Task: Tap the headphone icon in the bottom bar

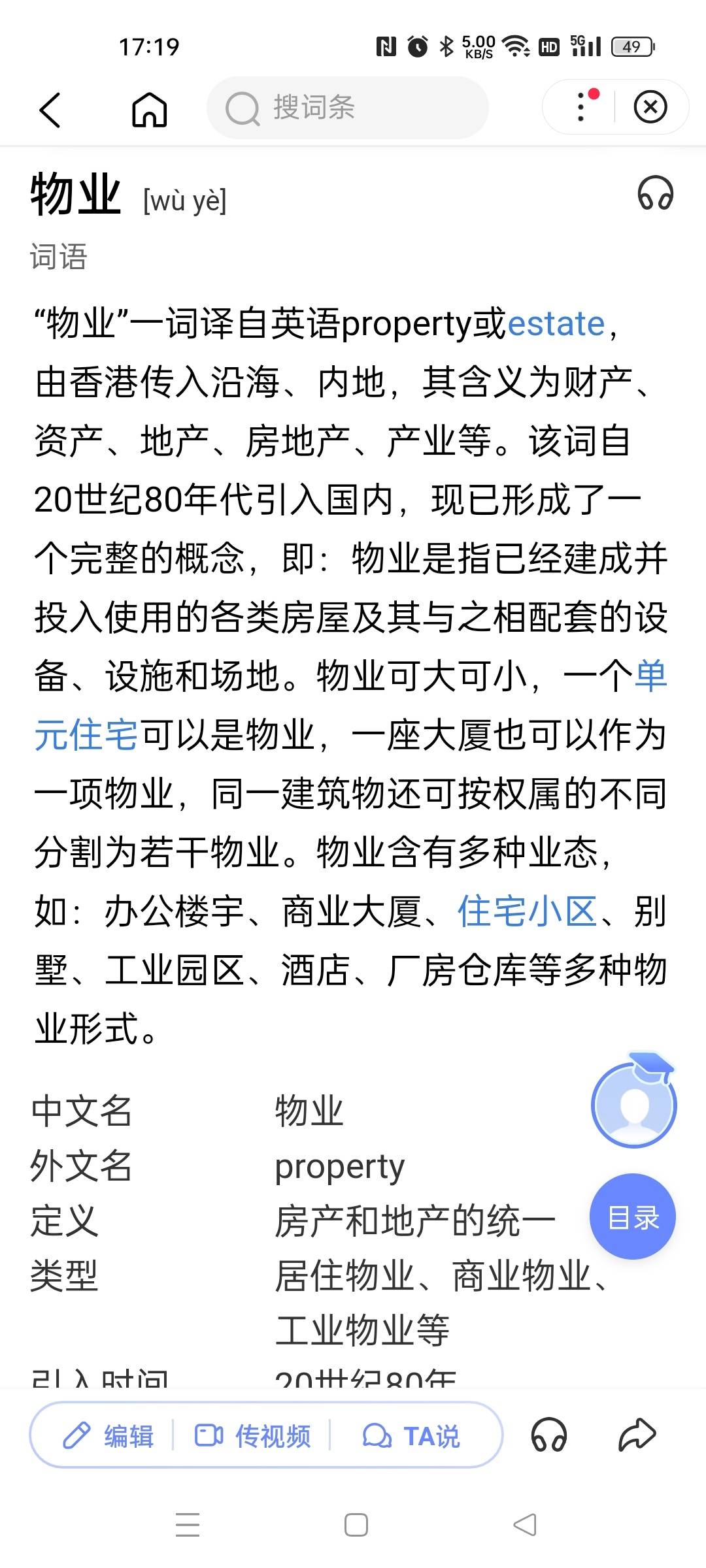Action: point(548,1435)
